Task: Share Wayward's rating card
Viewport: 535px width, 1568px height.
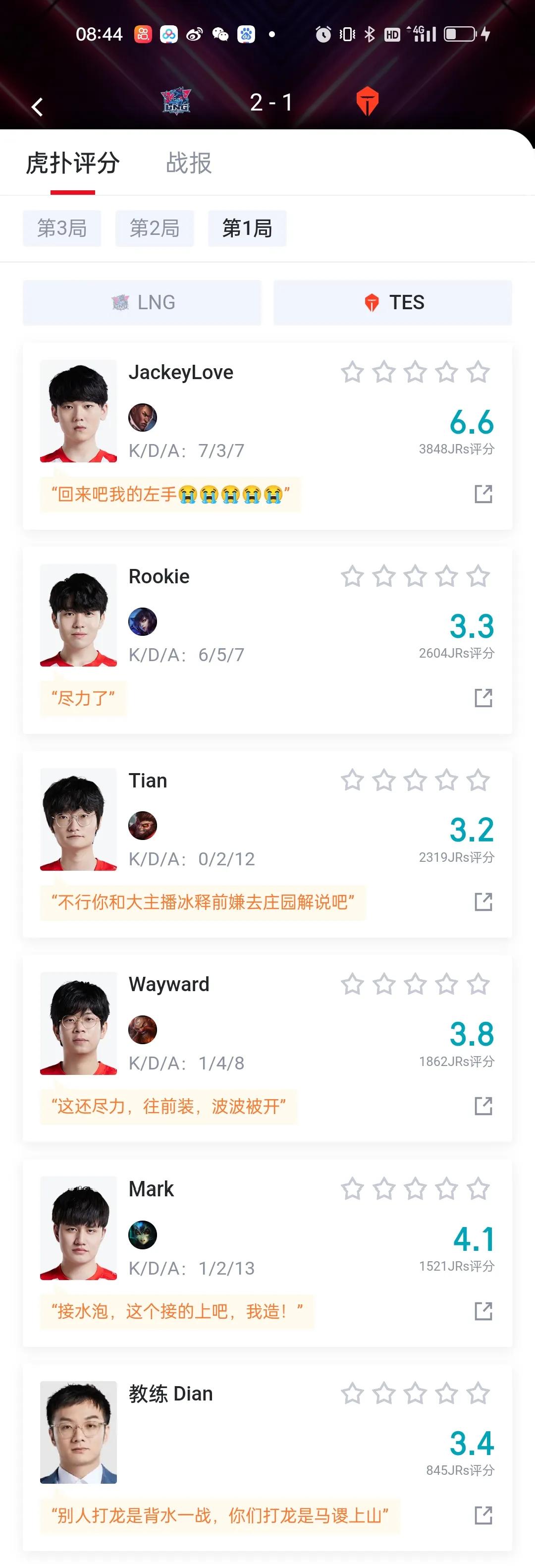Action: pyautogui.click(x=483, y=1106)
